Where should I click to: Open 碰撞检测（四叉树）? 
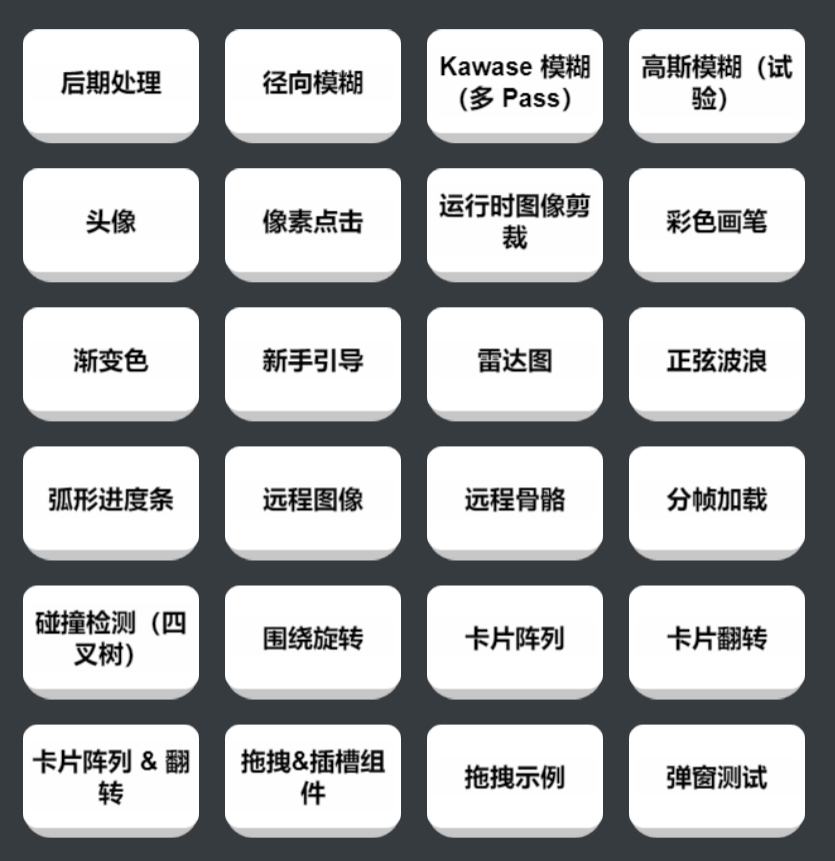pos(111,639)
